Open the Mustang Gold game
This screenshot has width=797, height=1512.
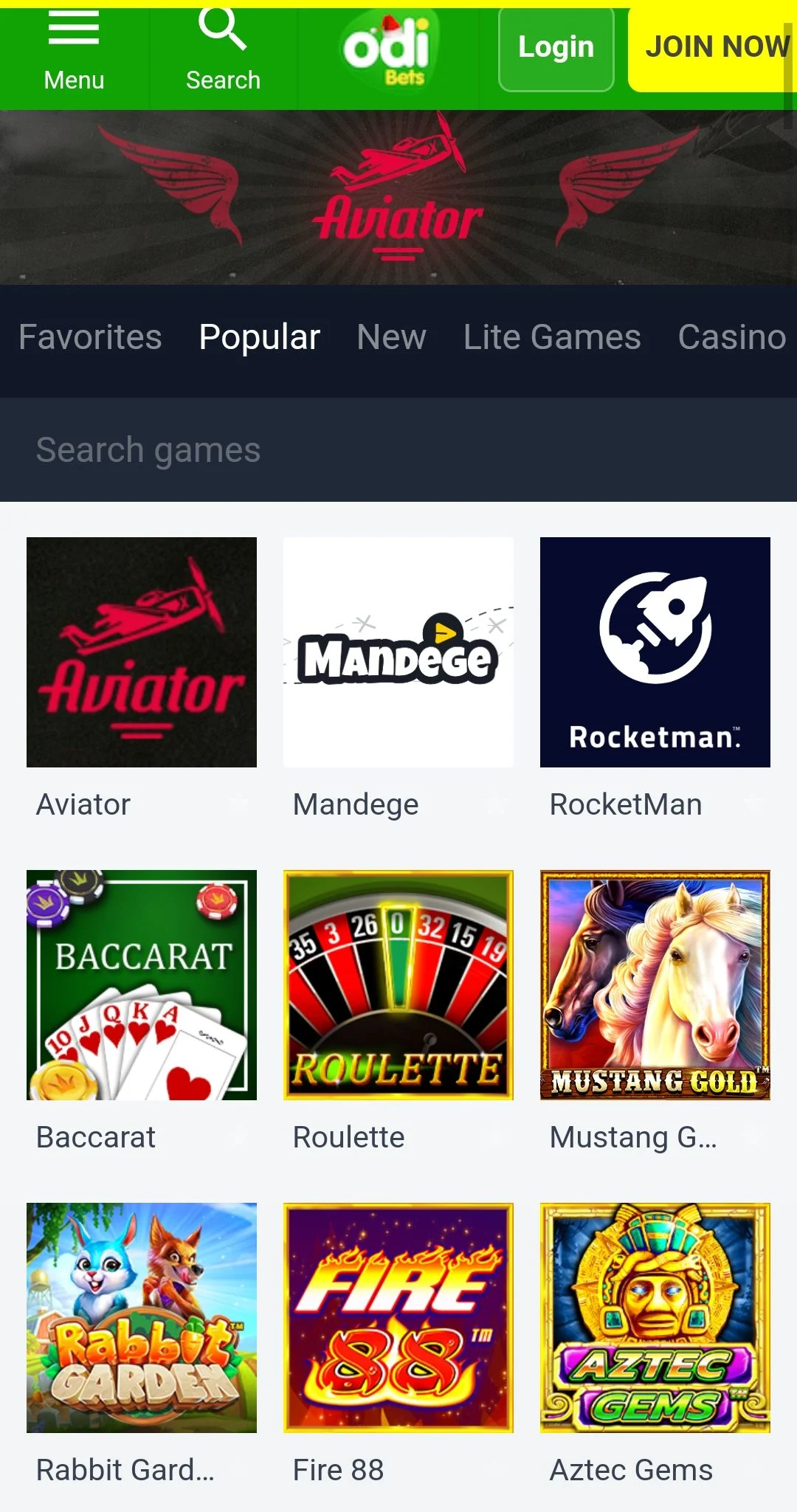click(655, 985)
